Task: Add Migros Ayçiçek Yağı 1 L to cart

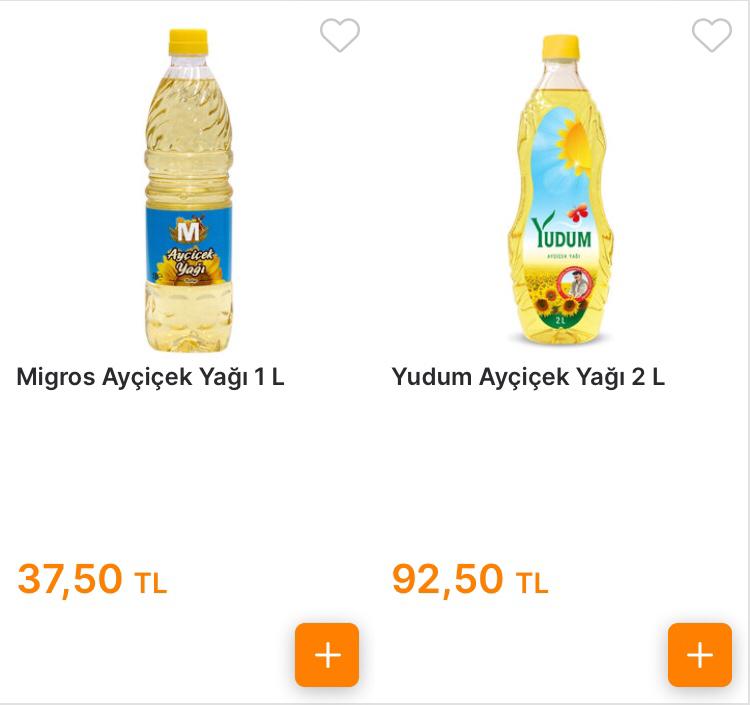Action: pos(327,655)
